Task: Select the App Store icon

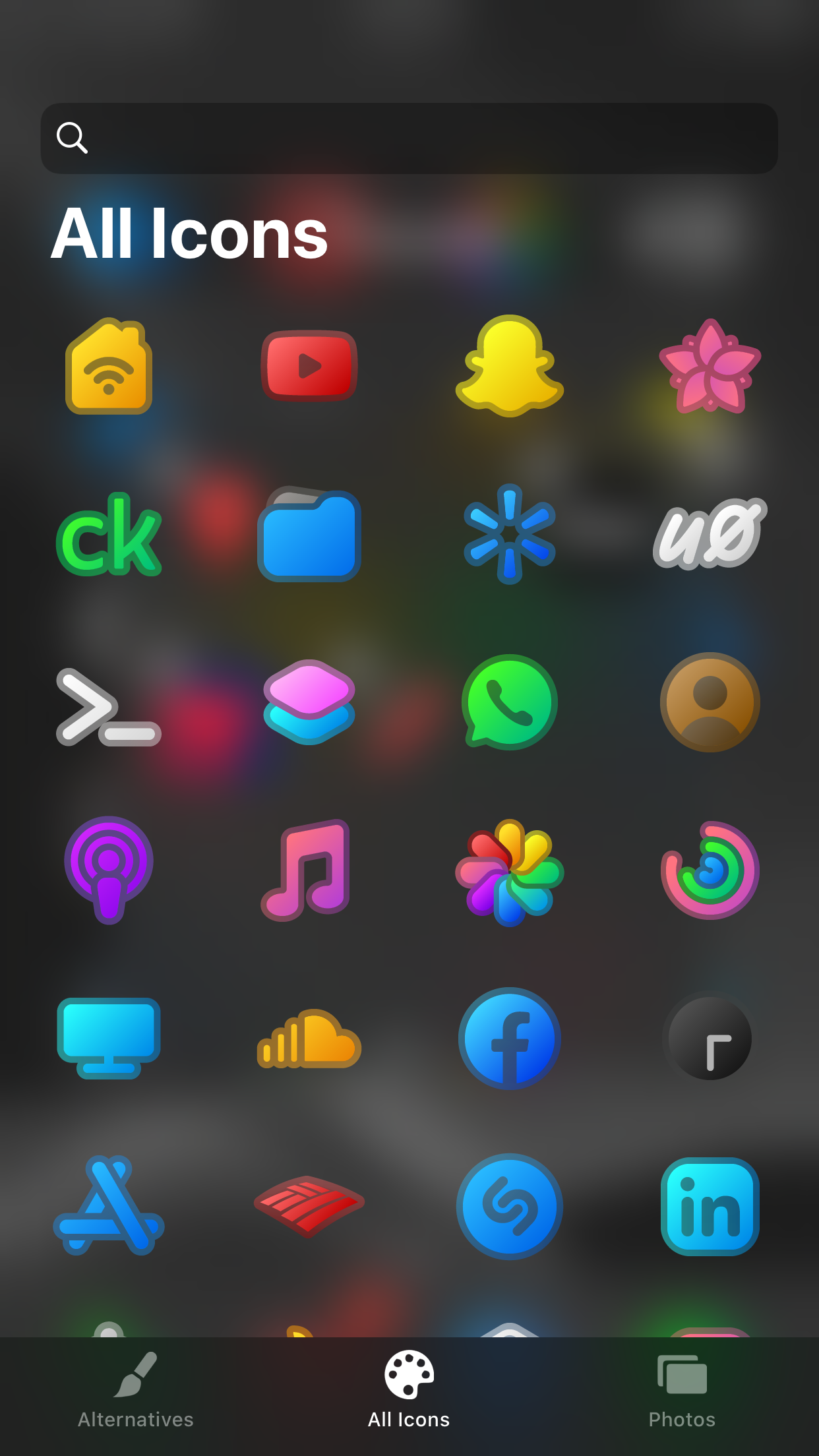Action: 109,1205
